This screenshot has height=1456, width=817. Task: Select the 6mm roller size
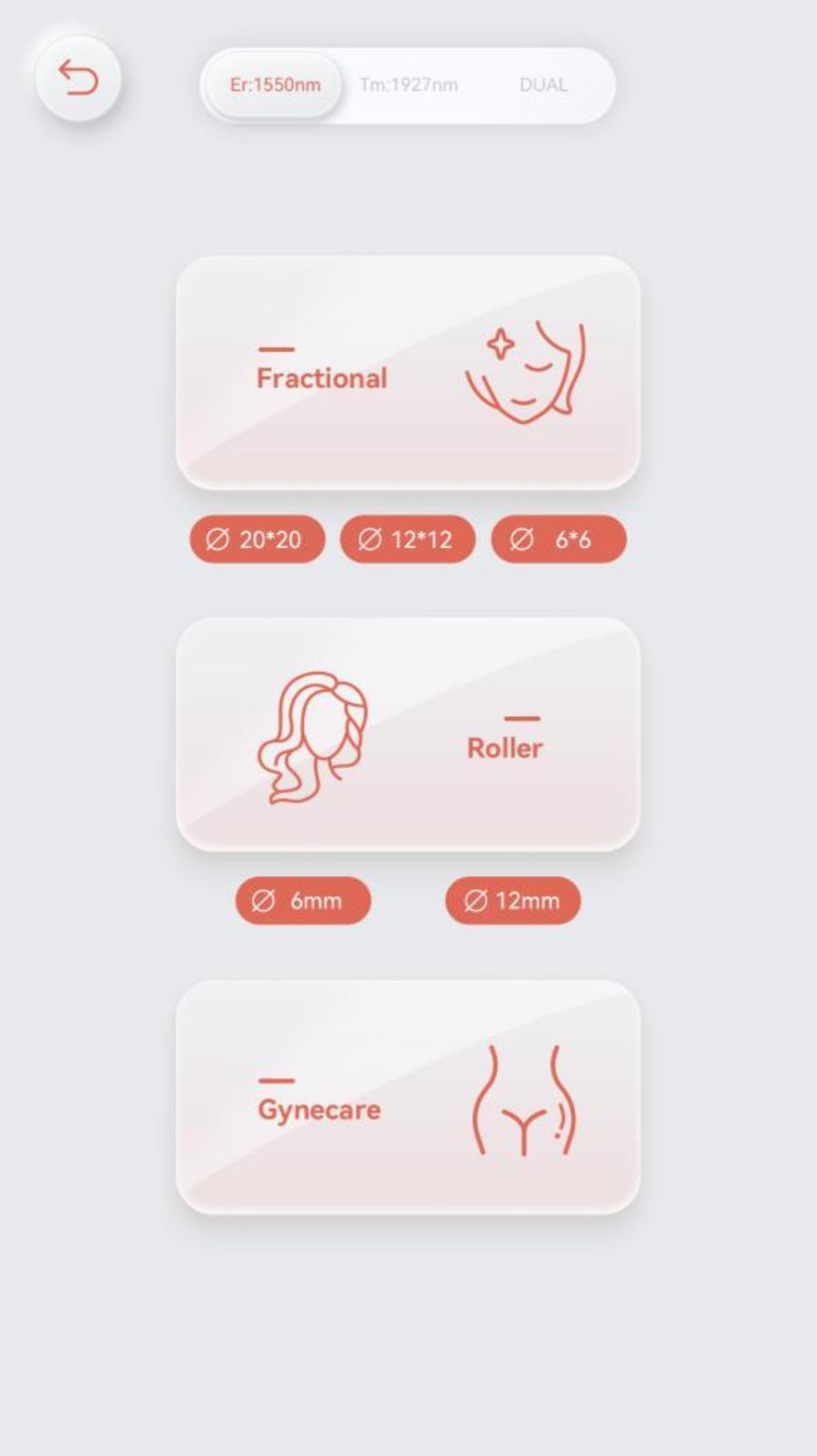pyautogui.click(x=303, y=900)
